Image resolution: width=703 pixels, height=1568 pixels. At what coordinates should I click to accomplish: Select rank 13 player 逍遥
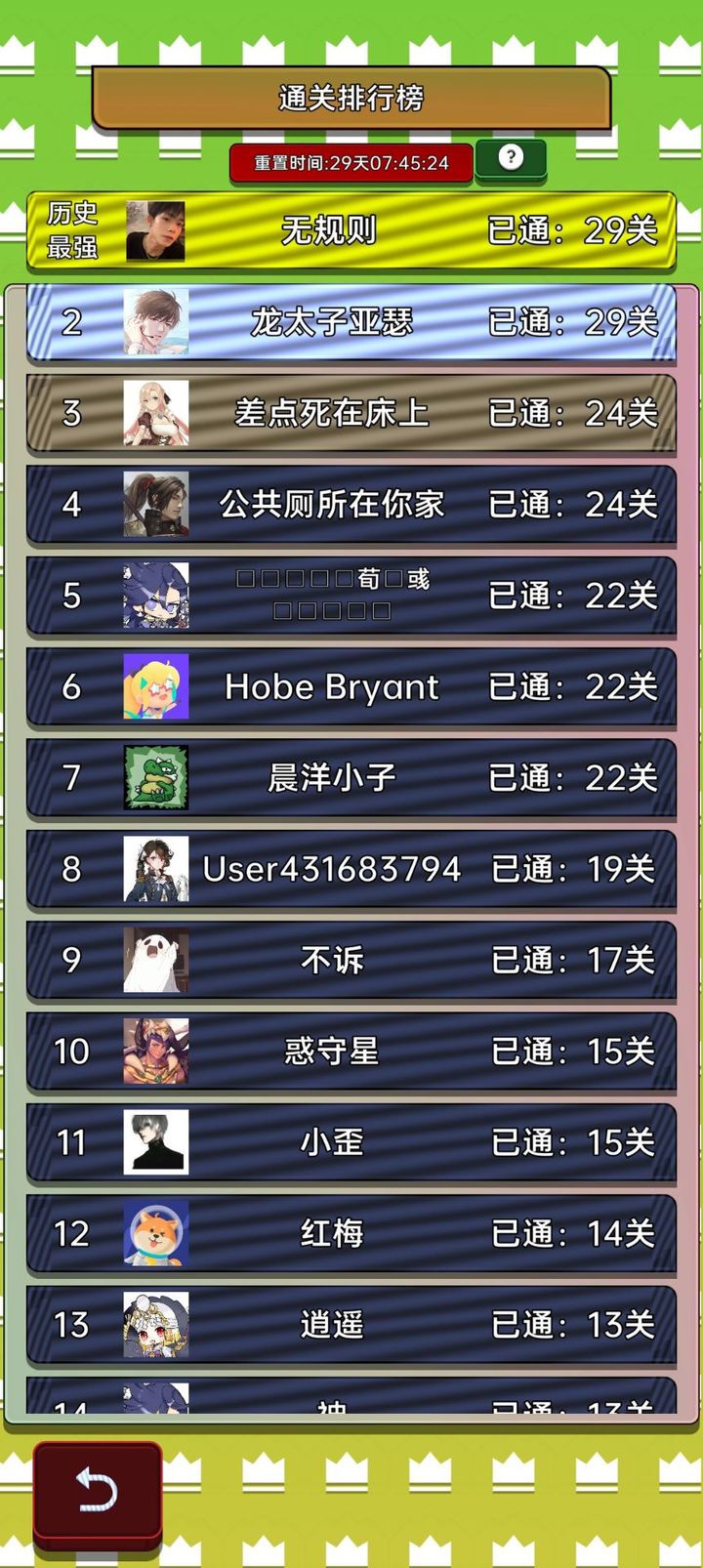point(351,1325)
